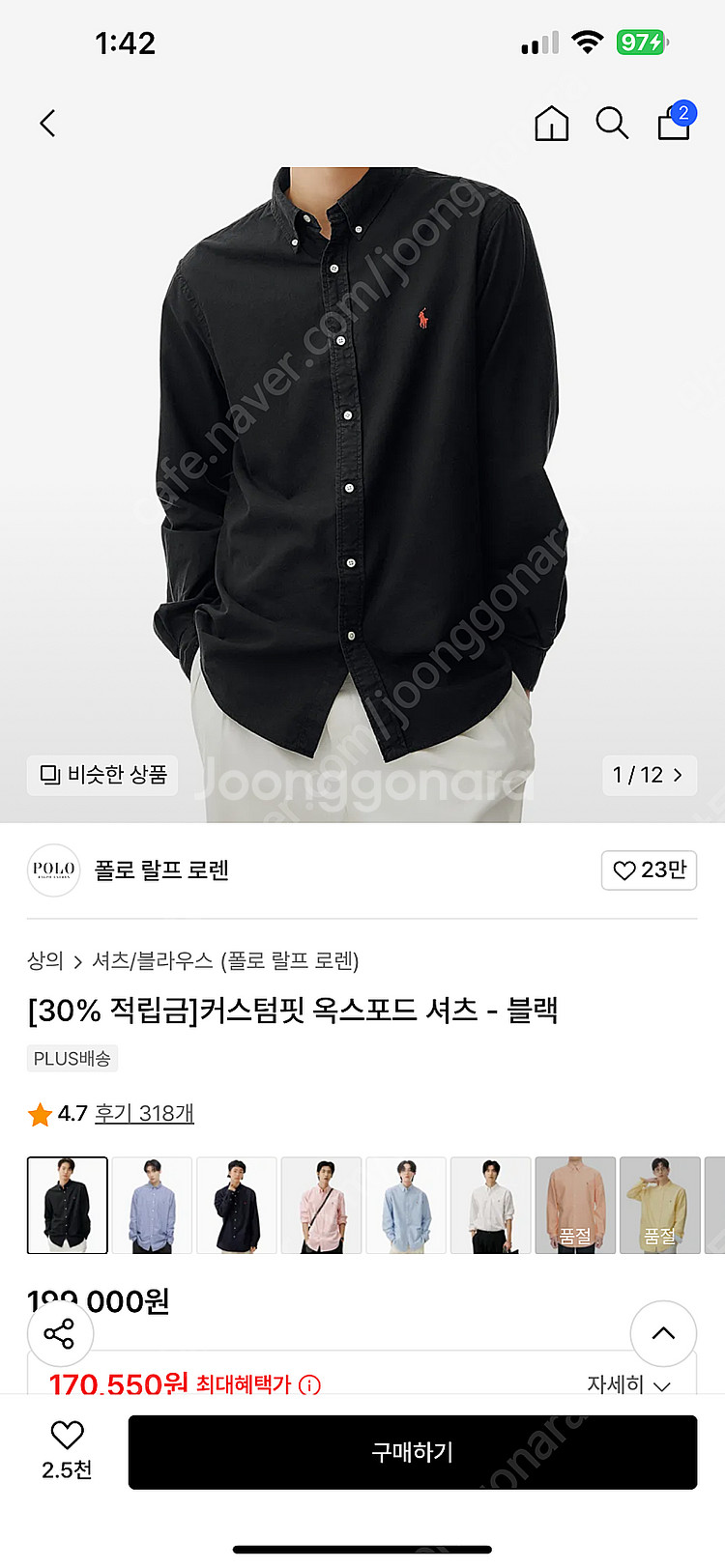
Task: Open the 상의 category breadcrumb
Action: pos(45,960)
